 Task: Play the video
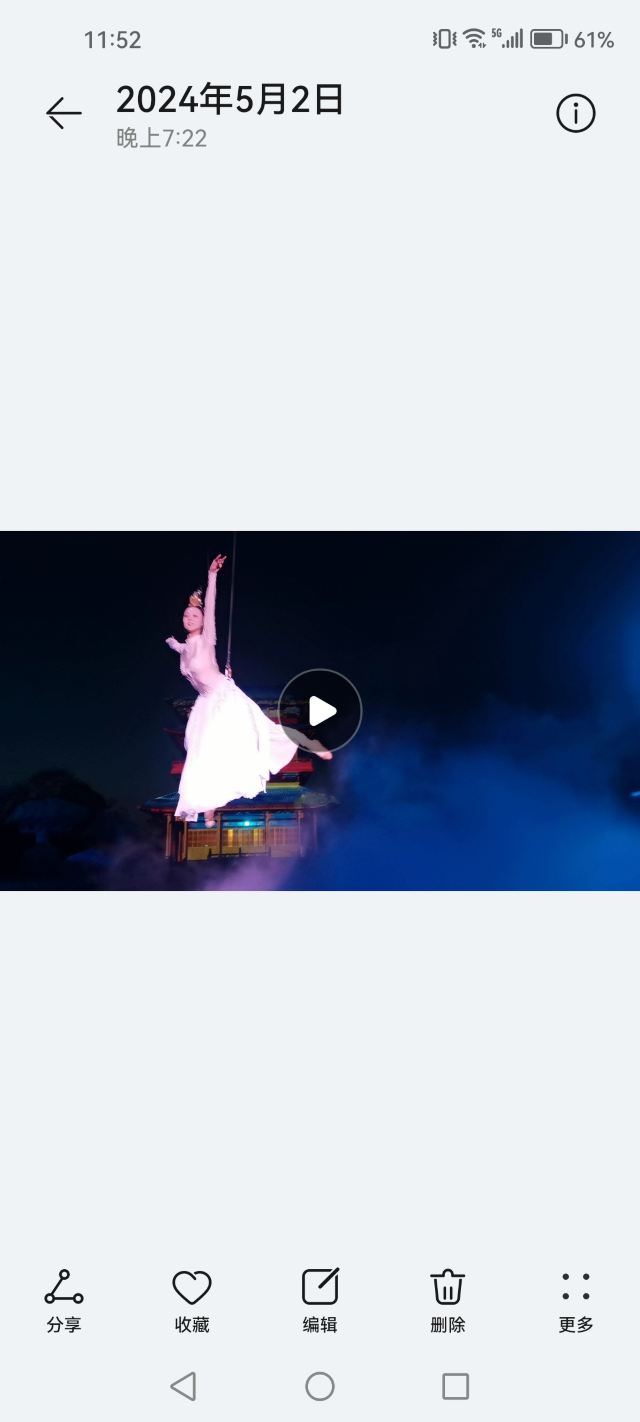(x=320, y=711)
